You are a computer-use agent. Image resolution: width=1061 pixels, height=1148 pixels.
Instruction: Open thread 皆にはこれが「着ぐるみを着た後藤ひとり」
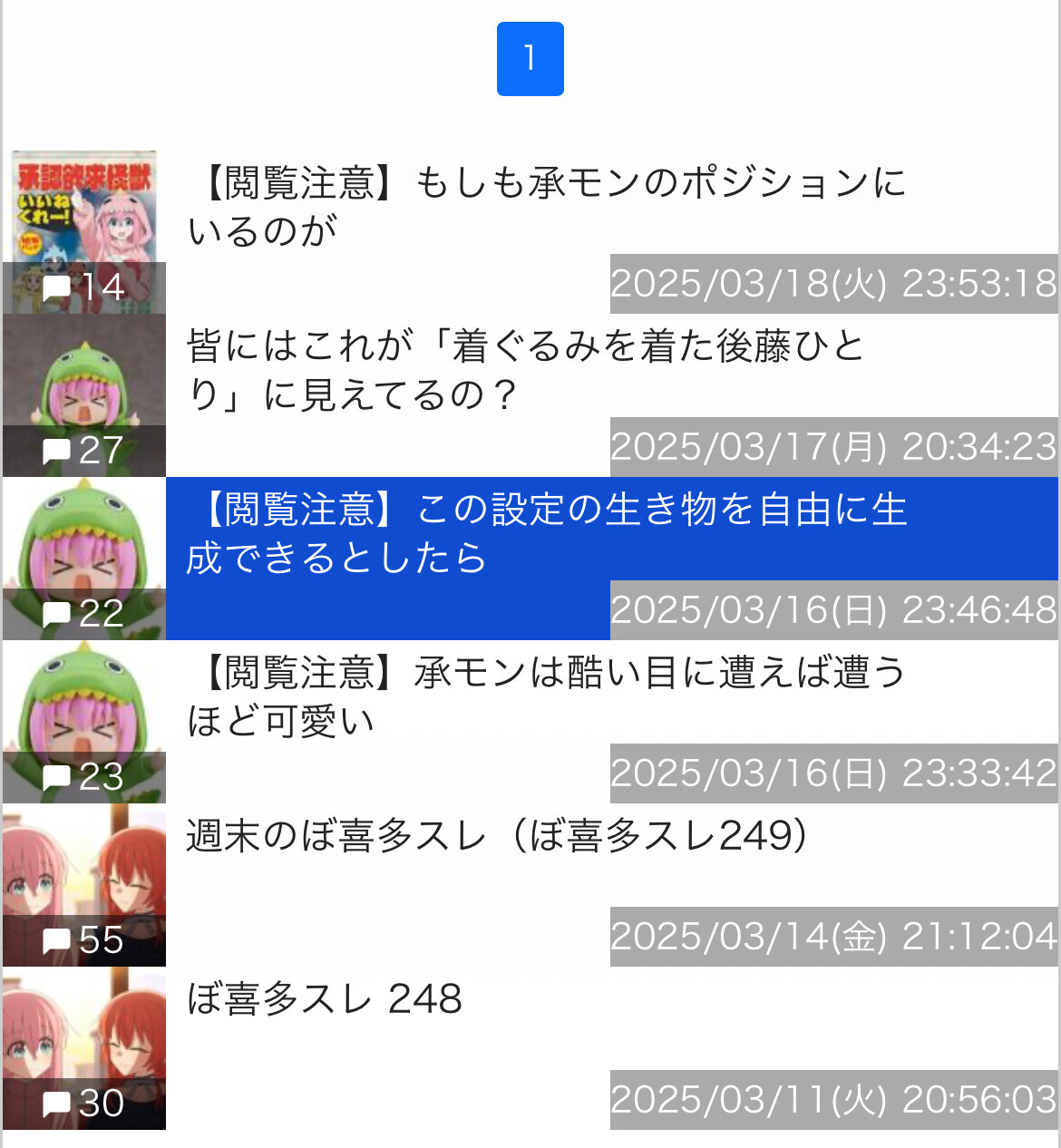click(527, 370)
